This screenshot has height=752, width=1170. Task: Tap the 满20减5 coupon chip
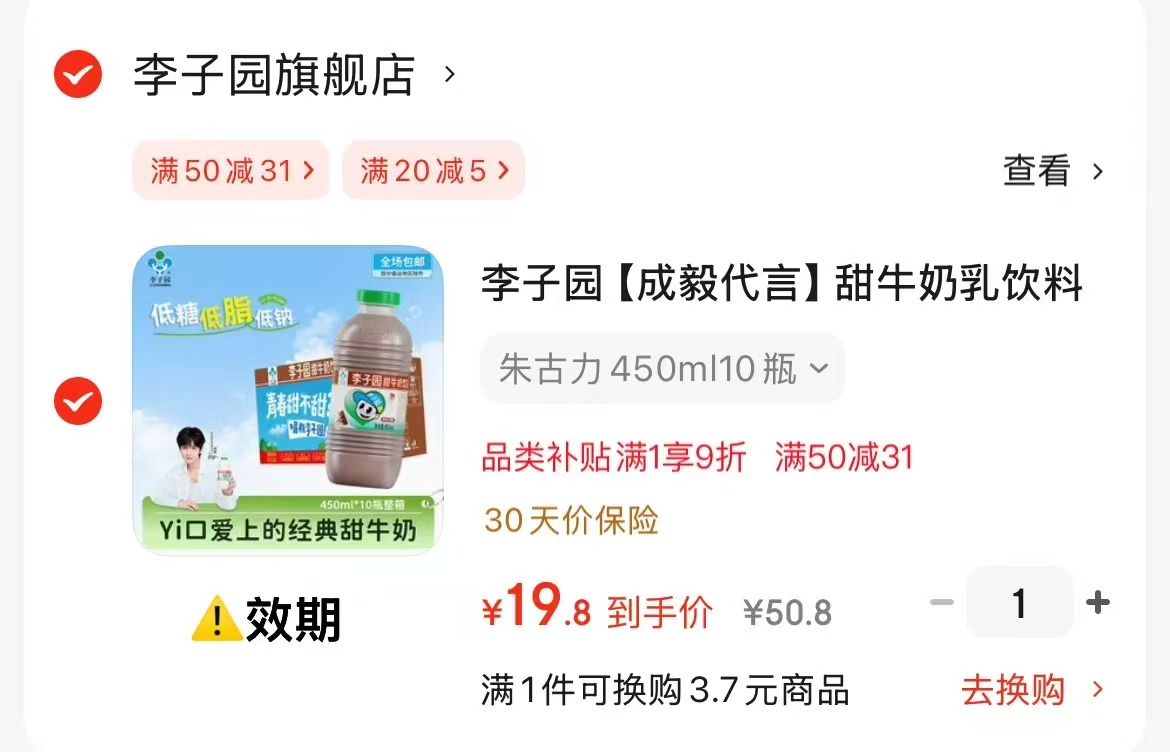click(433, 171)
